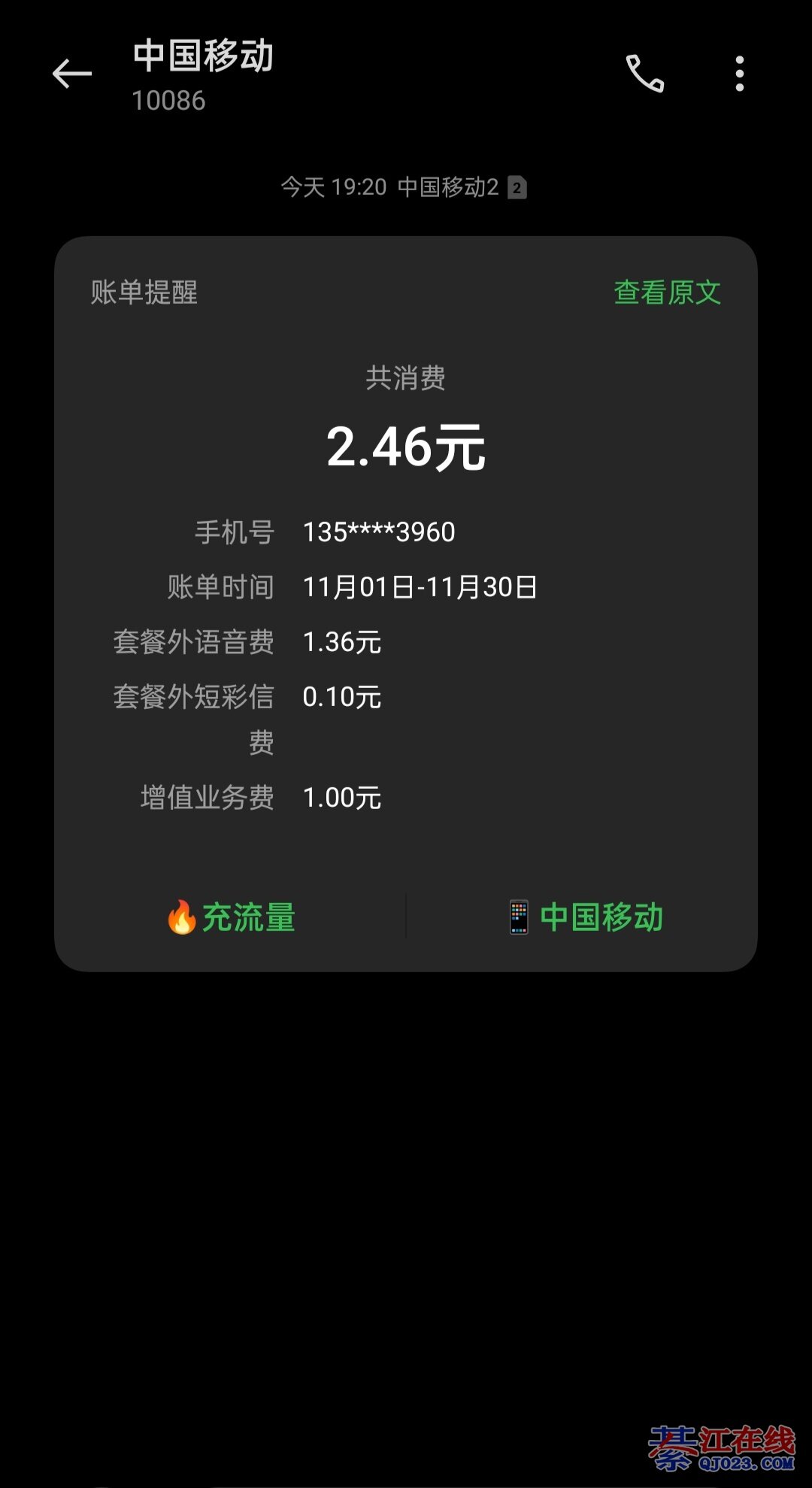
Task: Open the three-dot overflow menu
Action: [x=740, y=74]
